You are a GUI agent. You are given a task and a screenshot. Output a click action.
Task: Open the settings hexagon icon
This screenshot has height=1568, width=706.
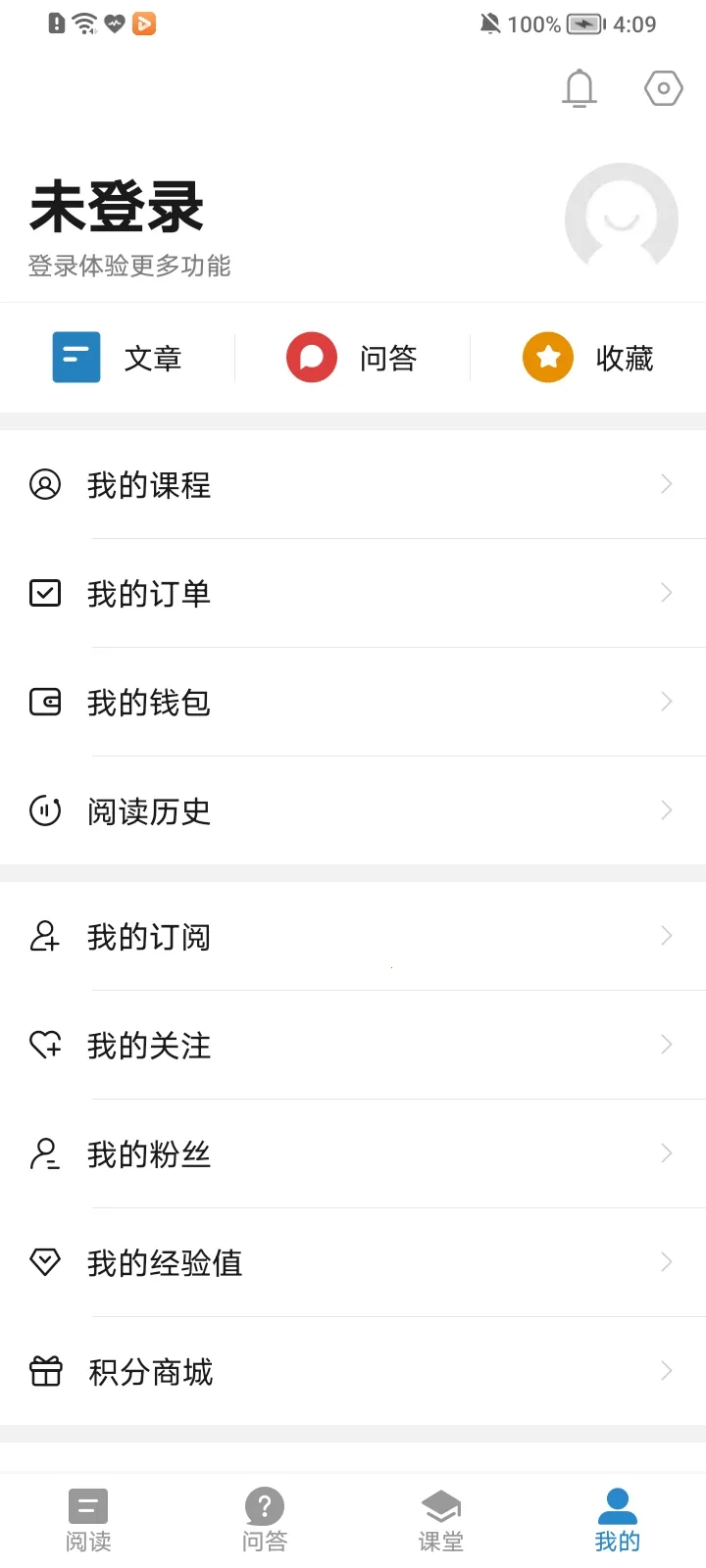[663, 88]
